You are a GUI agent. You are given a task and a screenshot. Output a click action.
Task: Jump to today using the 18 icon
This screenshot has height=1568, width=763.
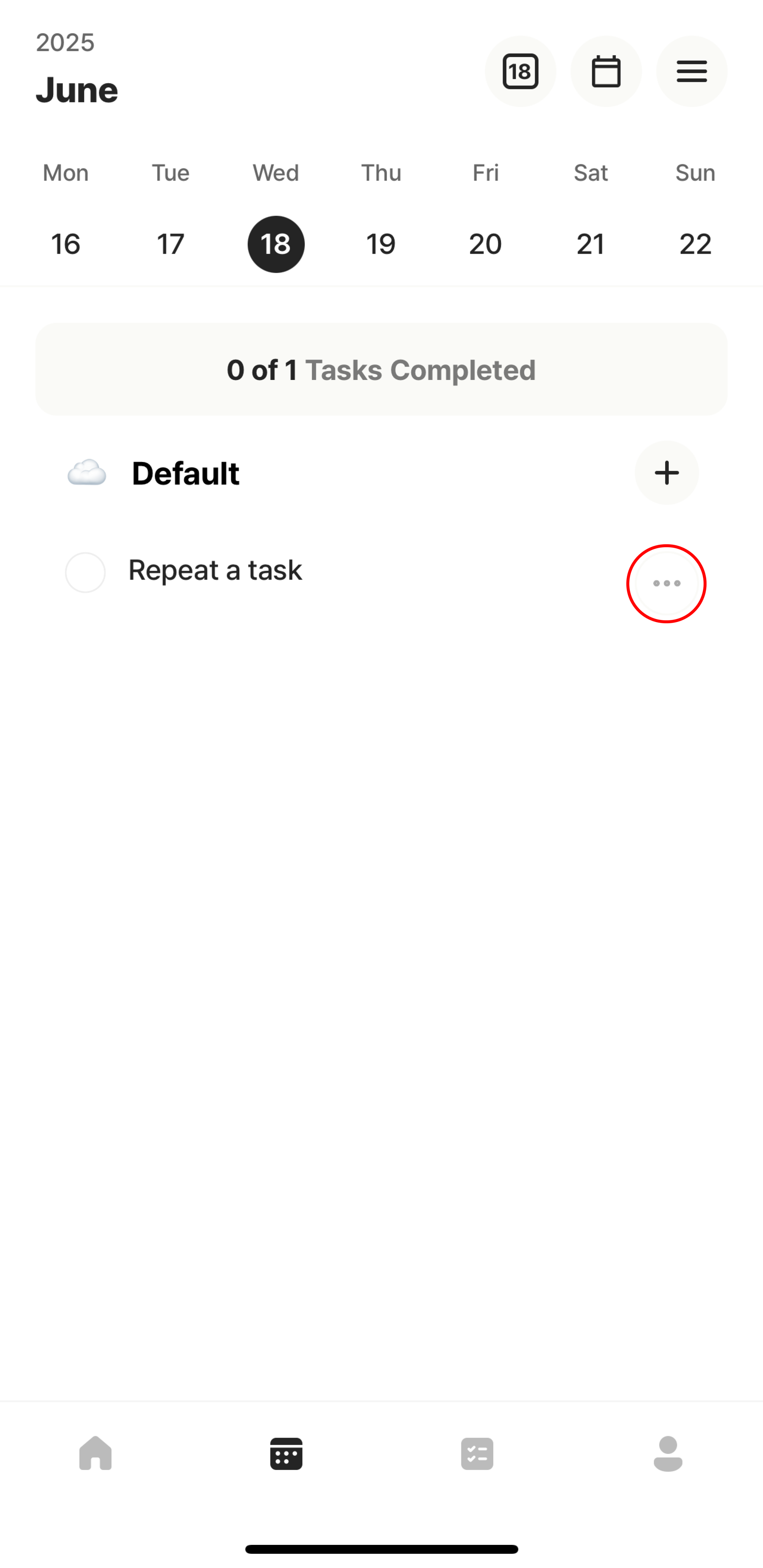click(x=520, y=71)
